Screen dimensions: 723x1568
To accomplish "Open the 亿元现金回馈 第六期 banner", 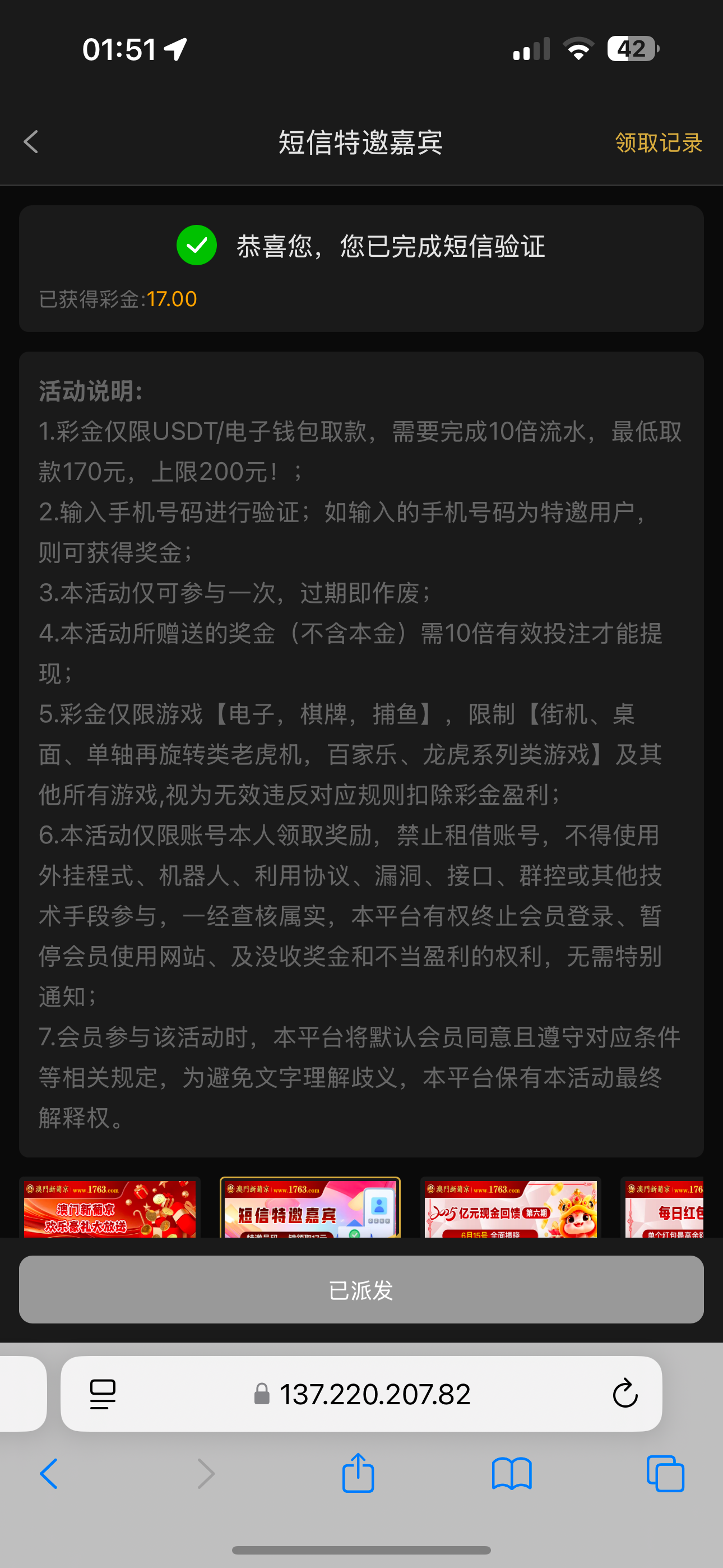I will point(510,1209).
